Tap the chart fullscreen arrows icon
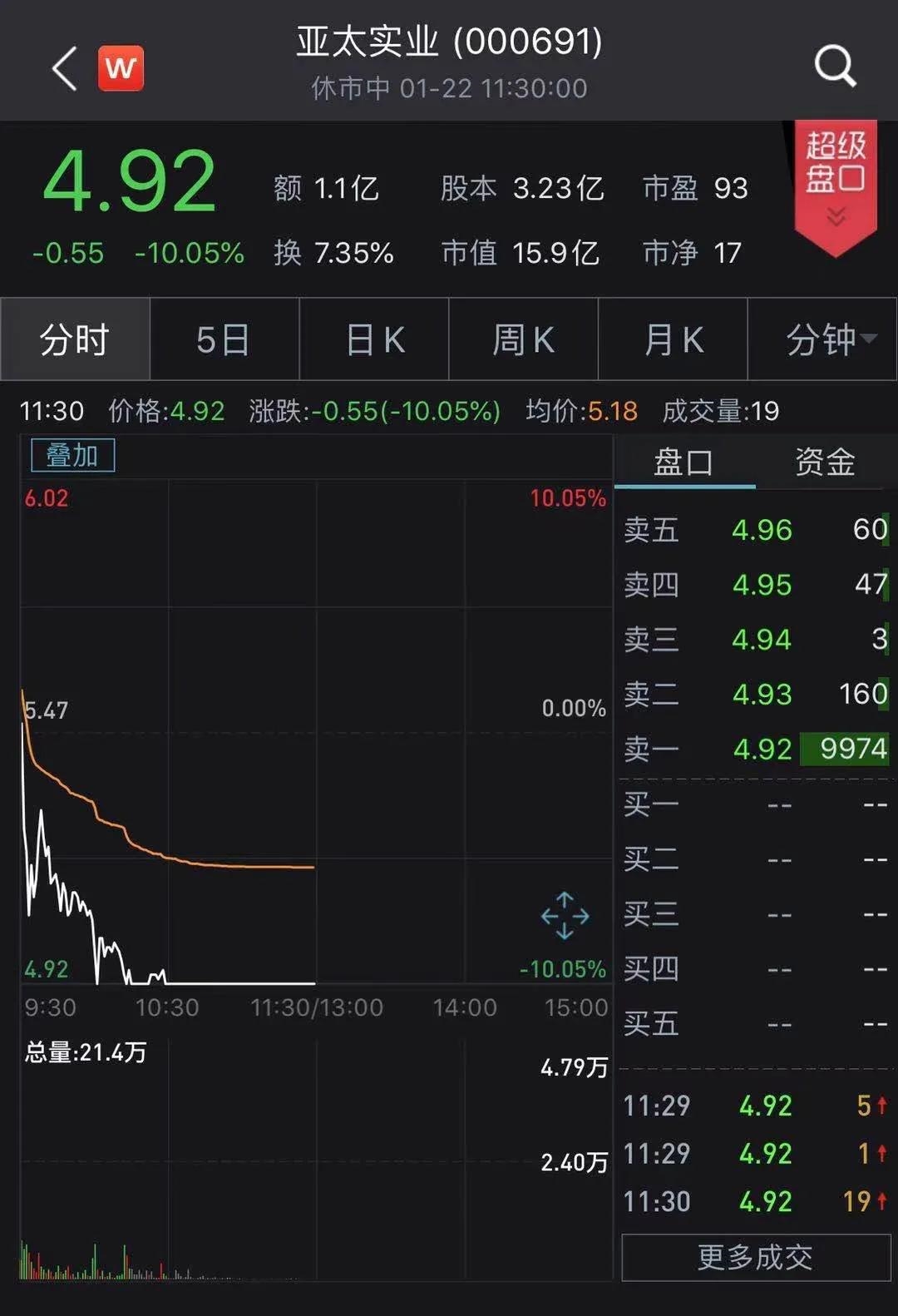The width and height of the screenshot is (898, 1316). [565, 916]
